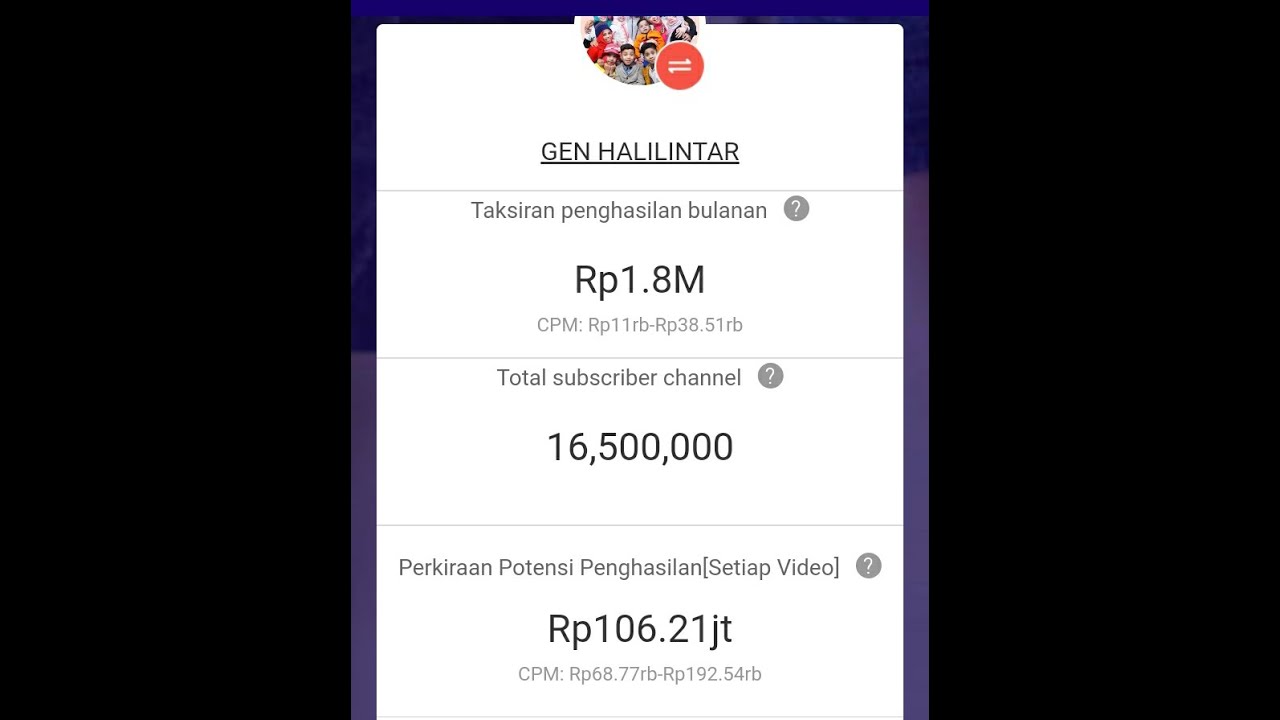Tap the red swap channel button

pyautogui.click(x=680, y=66)
